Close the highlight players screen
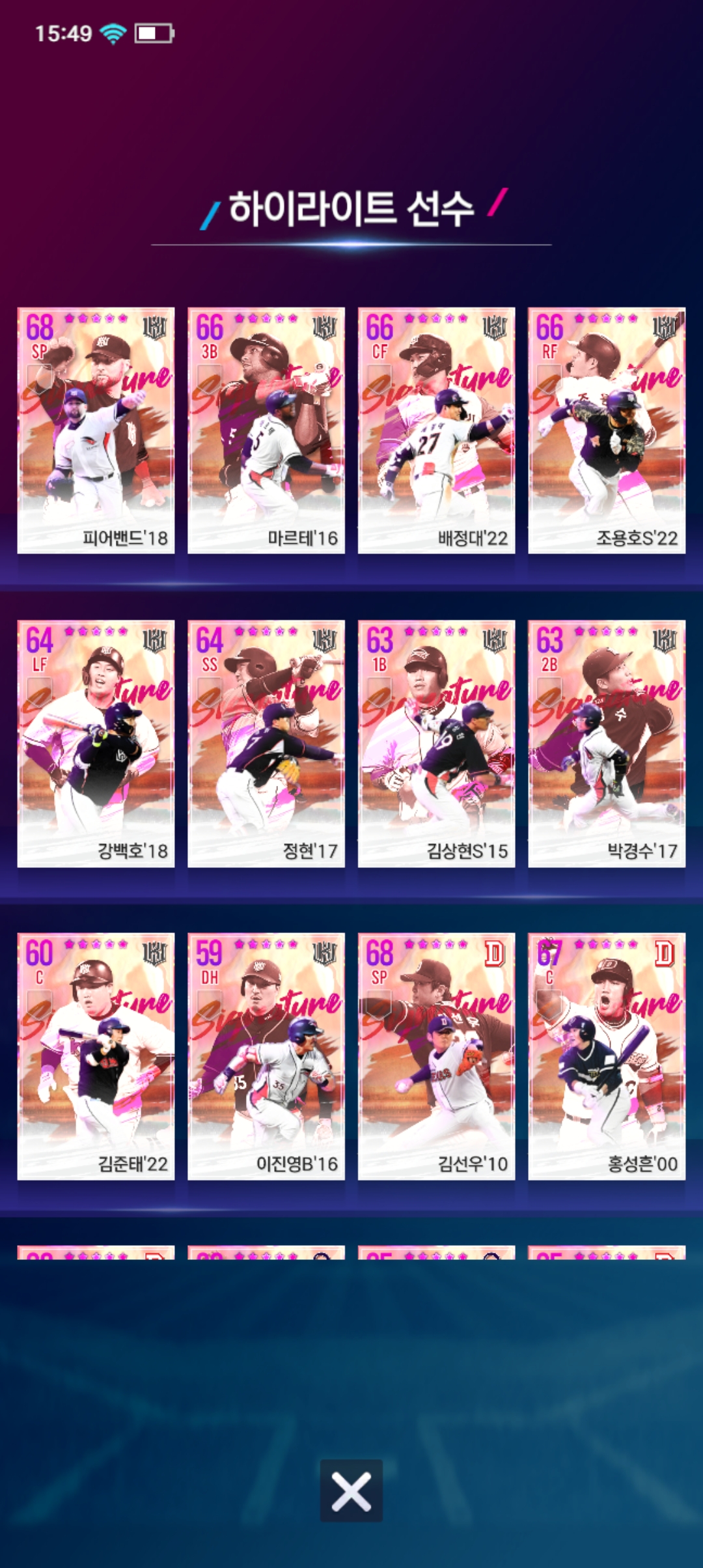Viewport: 703px width, 1568px height. (x=351, y=1490)
